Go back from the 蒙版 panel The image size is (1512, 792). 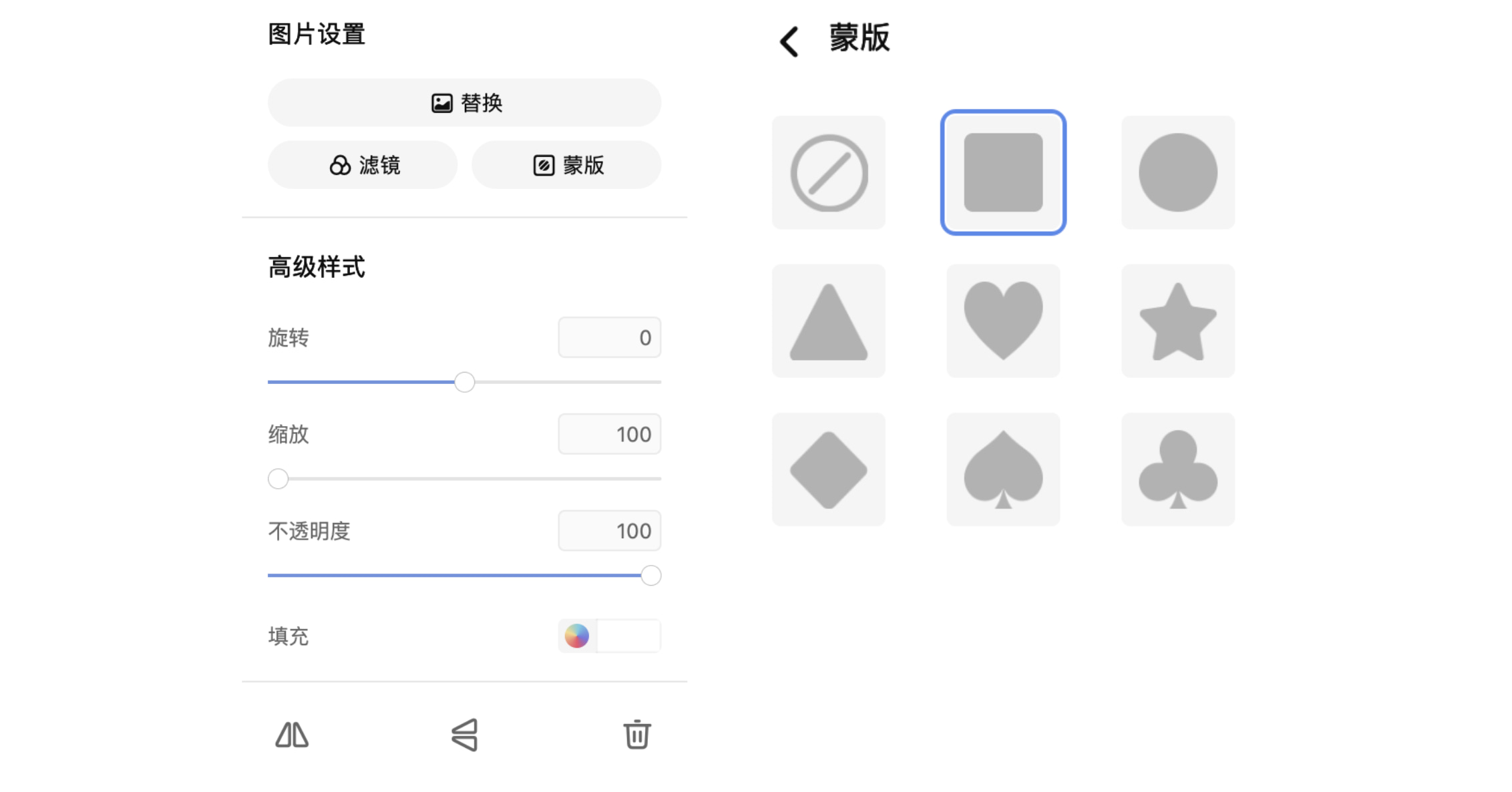789,41
